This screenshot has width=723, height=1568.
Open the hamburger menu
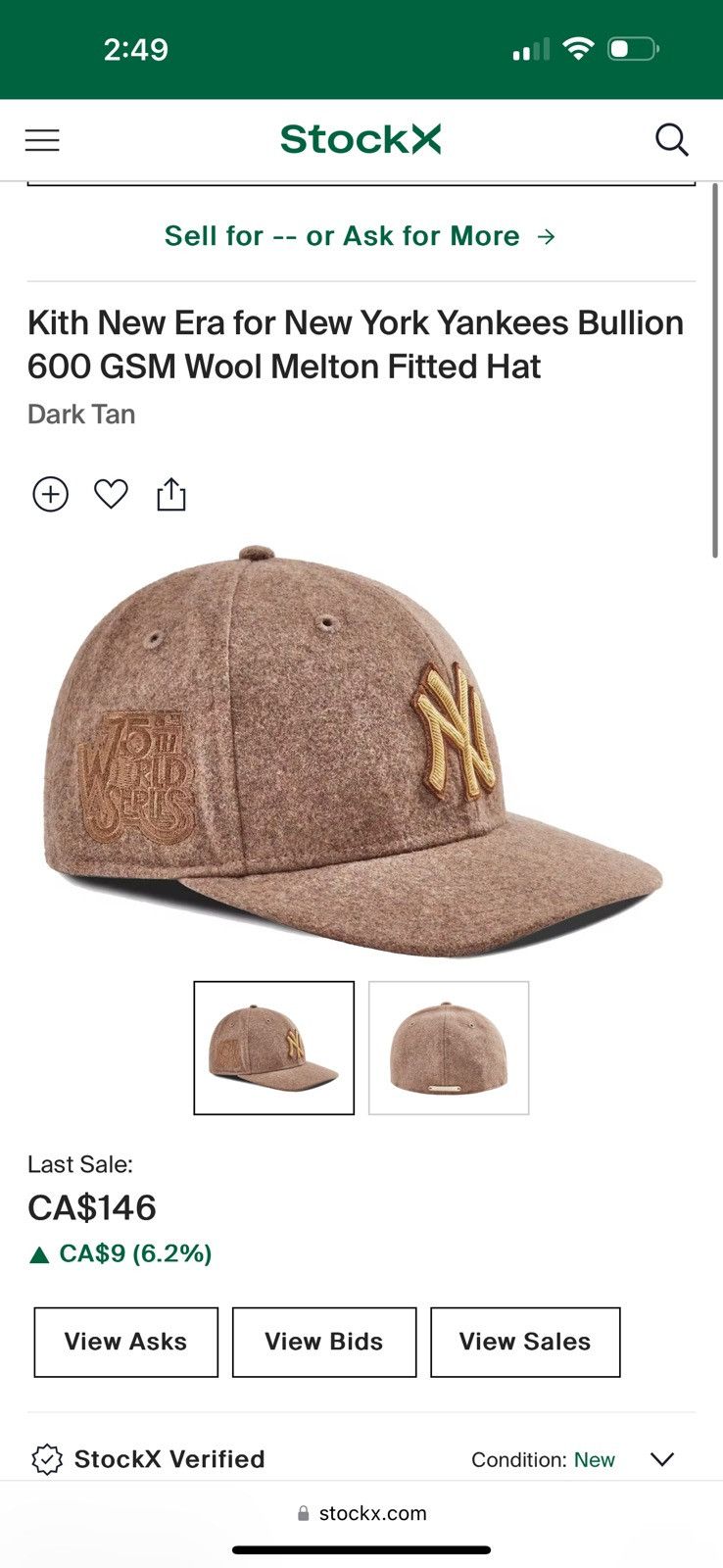click(42, 140)
